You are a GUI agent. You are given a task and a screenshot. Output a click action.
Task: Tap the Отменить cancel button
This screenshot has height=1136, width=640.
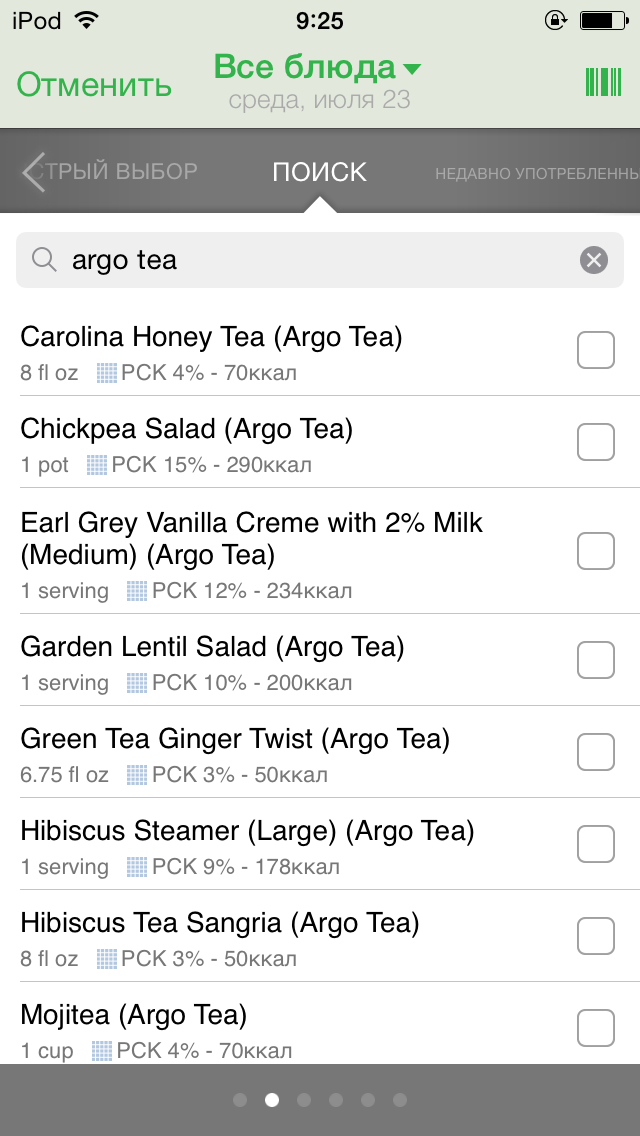point(94,85)
